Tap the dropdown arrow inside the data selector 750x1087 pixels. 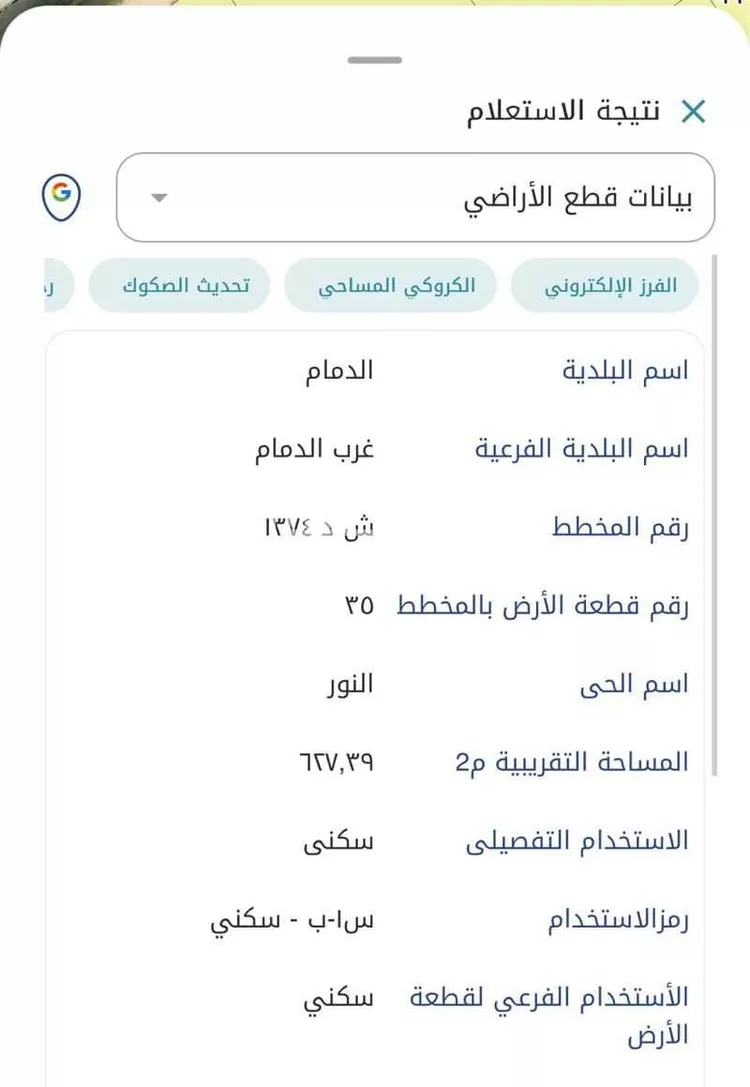click(157, 198)
